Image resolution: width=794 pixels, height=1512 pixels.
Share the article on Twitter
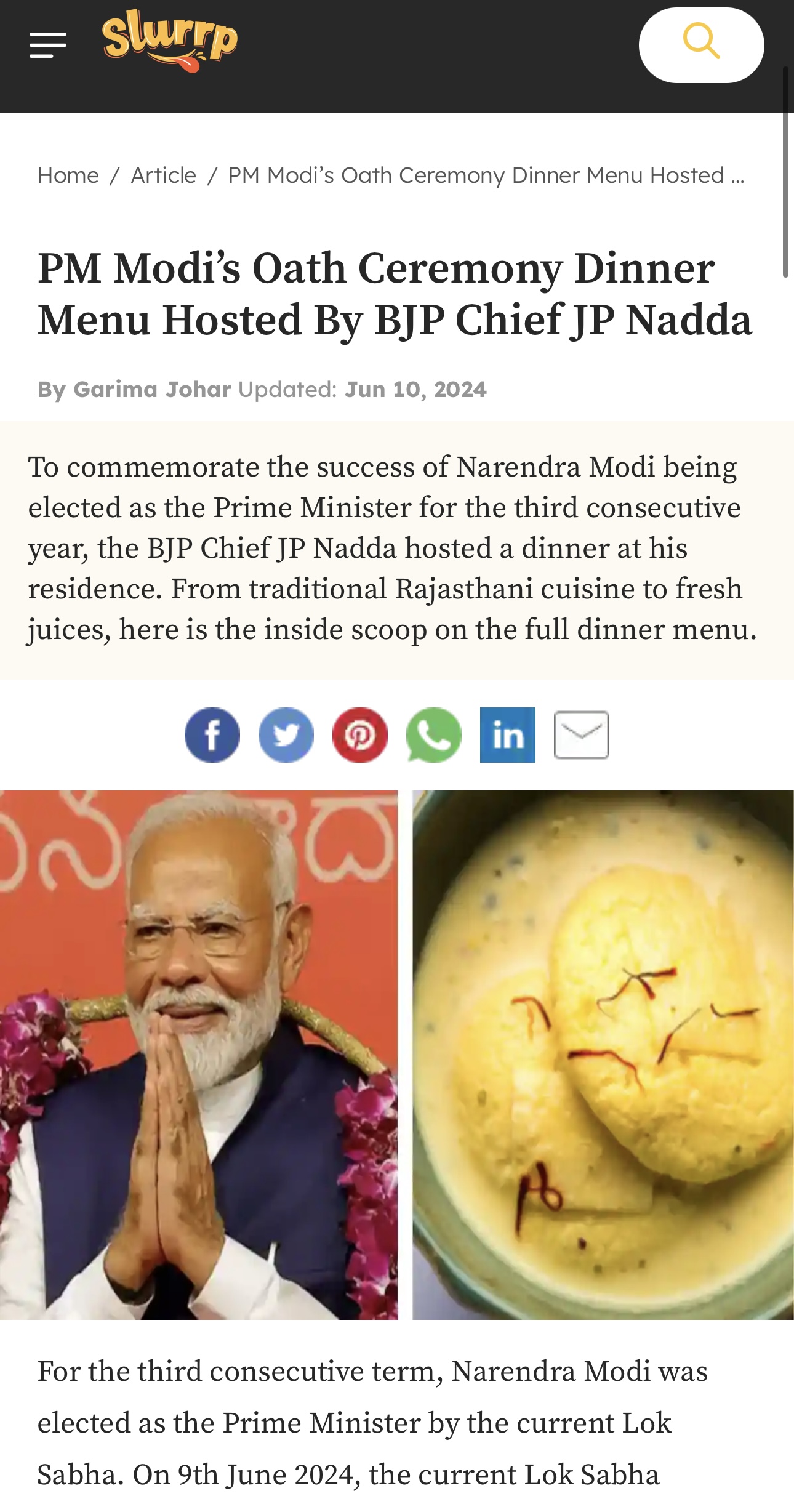(x=286, y=734)
